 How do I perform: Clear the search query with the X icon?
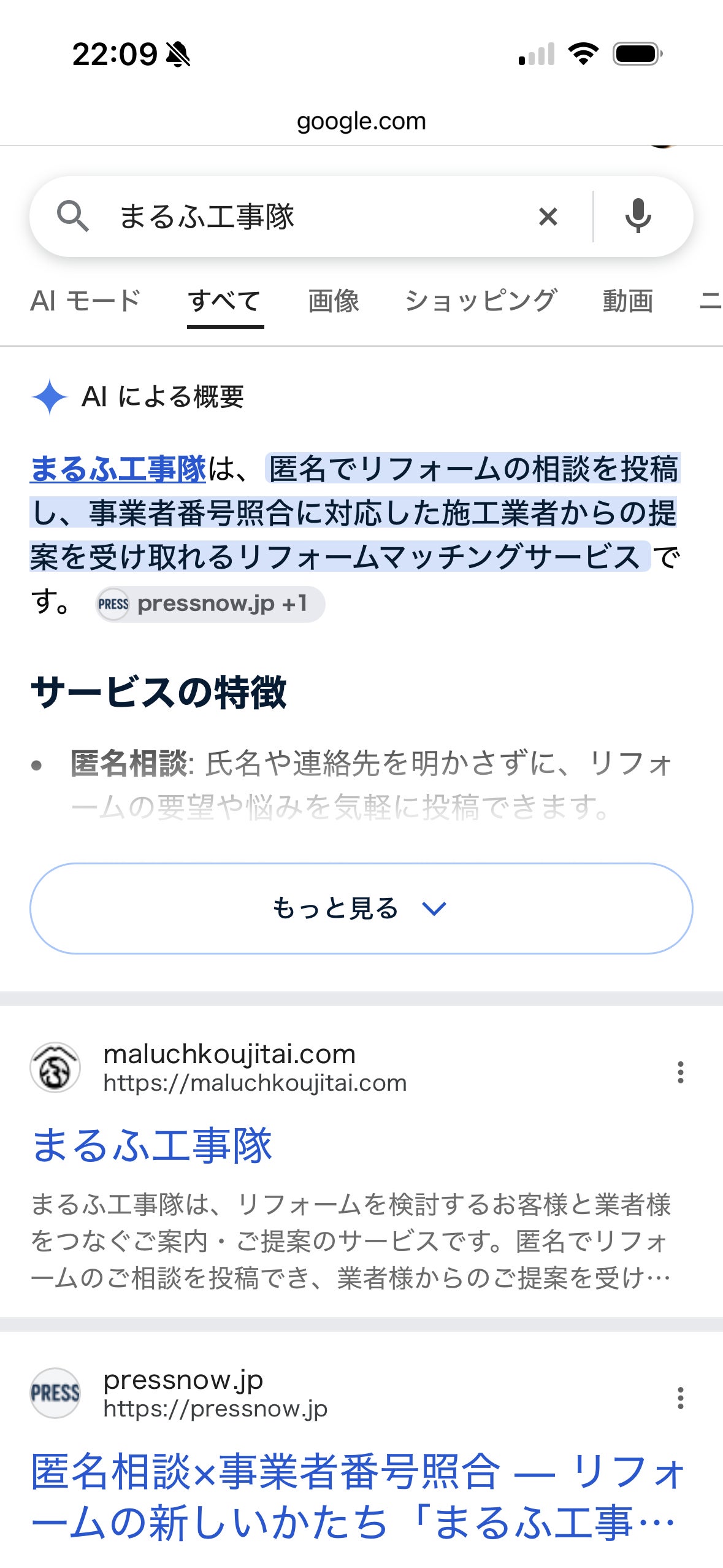click(x=548, y=217)
